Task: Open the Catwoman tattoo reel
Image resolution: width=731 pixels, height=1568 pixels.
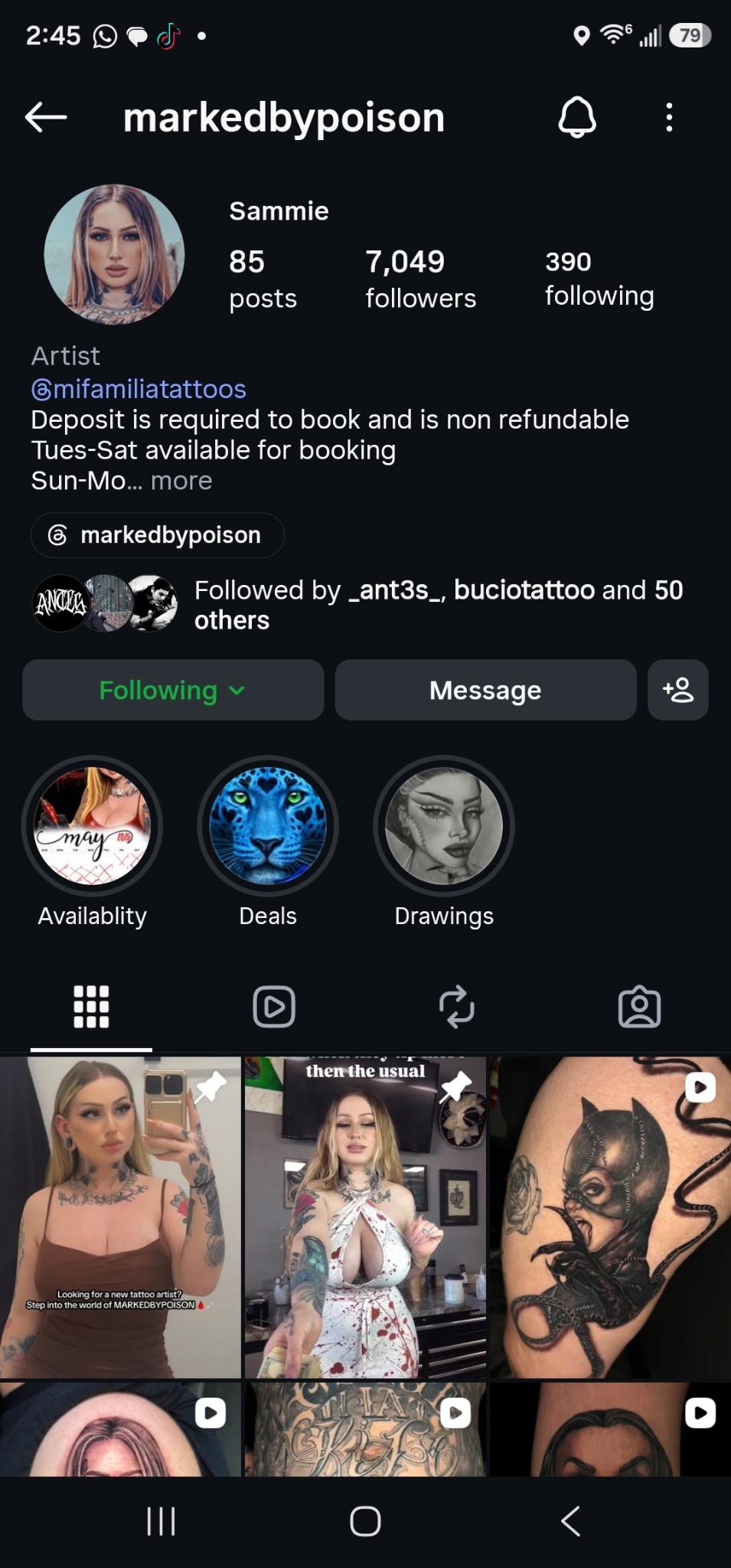Action: pyautogui.click(x=610, y=1217)
